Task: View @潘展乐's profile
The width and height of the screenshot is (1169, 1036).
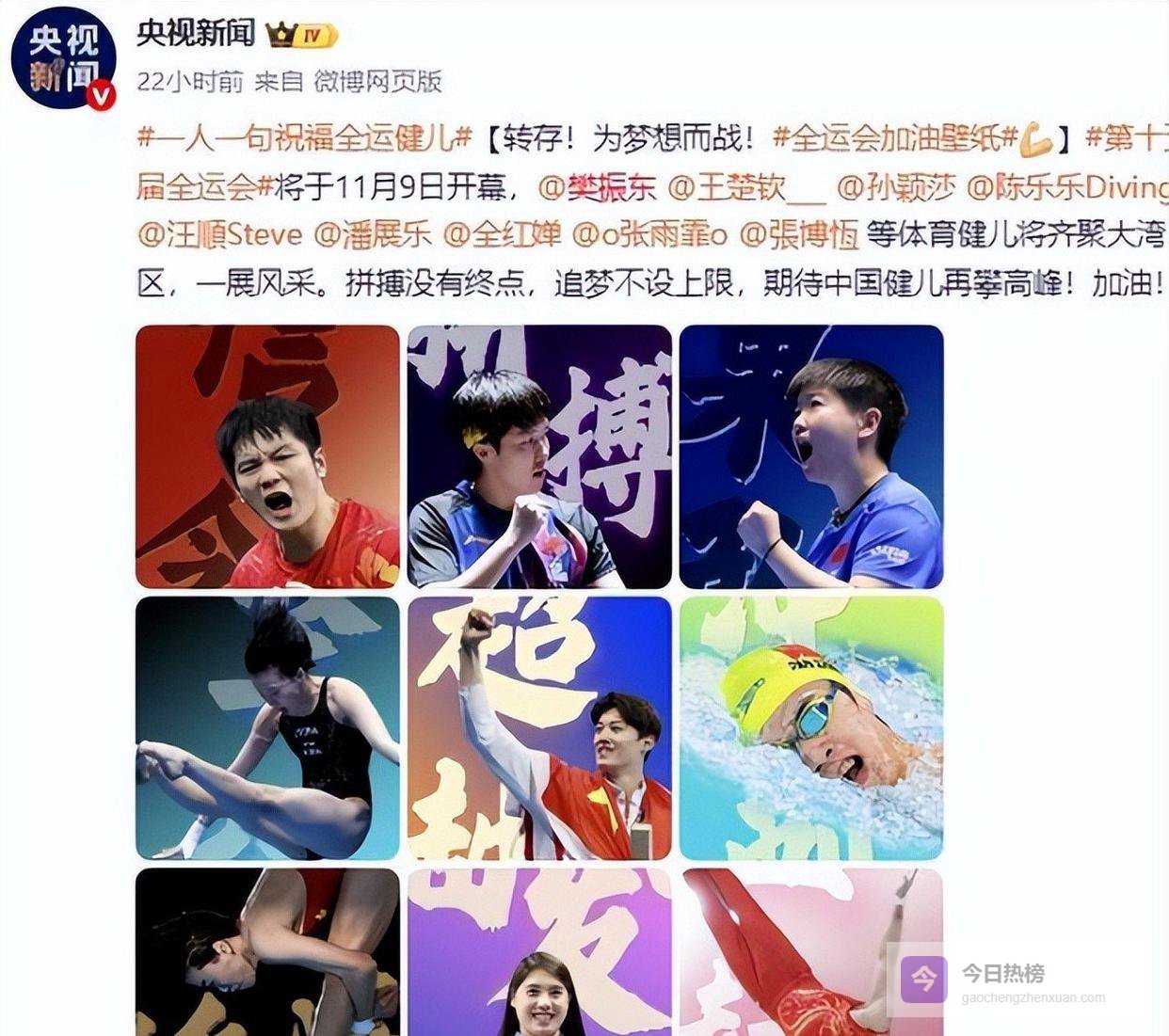Action: click(x=373, y=234)
